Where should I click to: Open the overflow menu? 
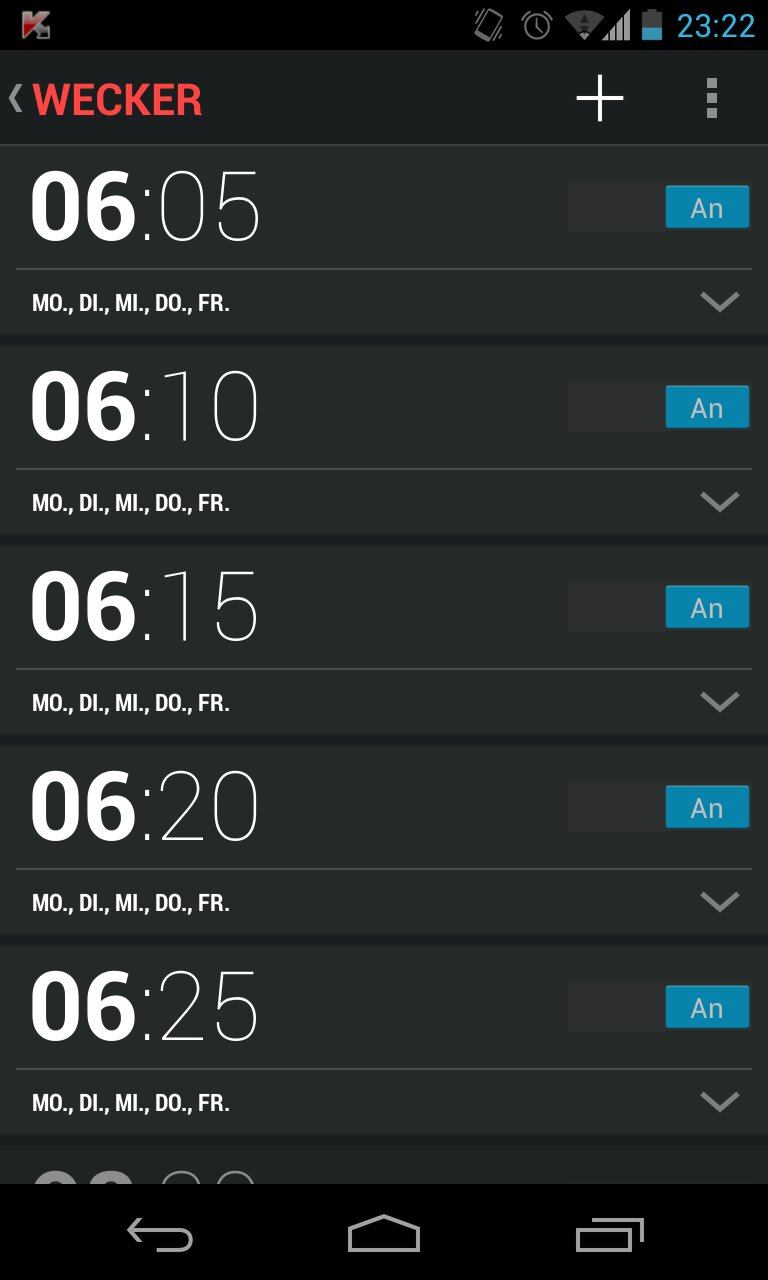click(712, 98)
